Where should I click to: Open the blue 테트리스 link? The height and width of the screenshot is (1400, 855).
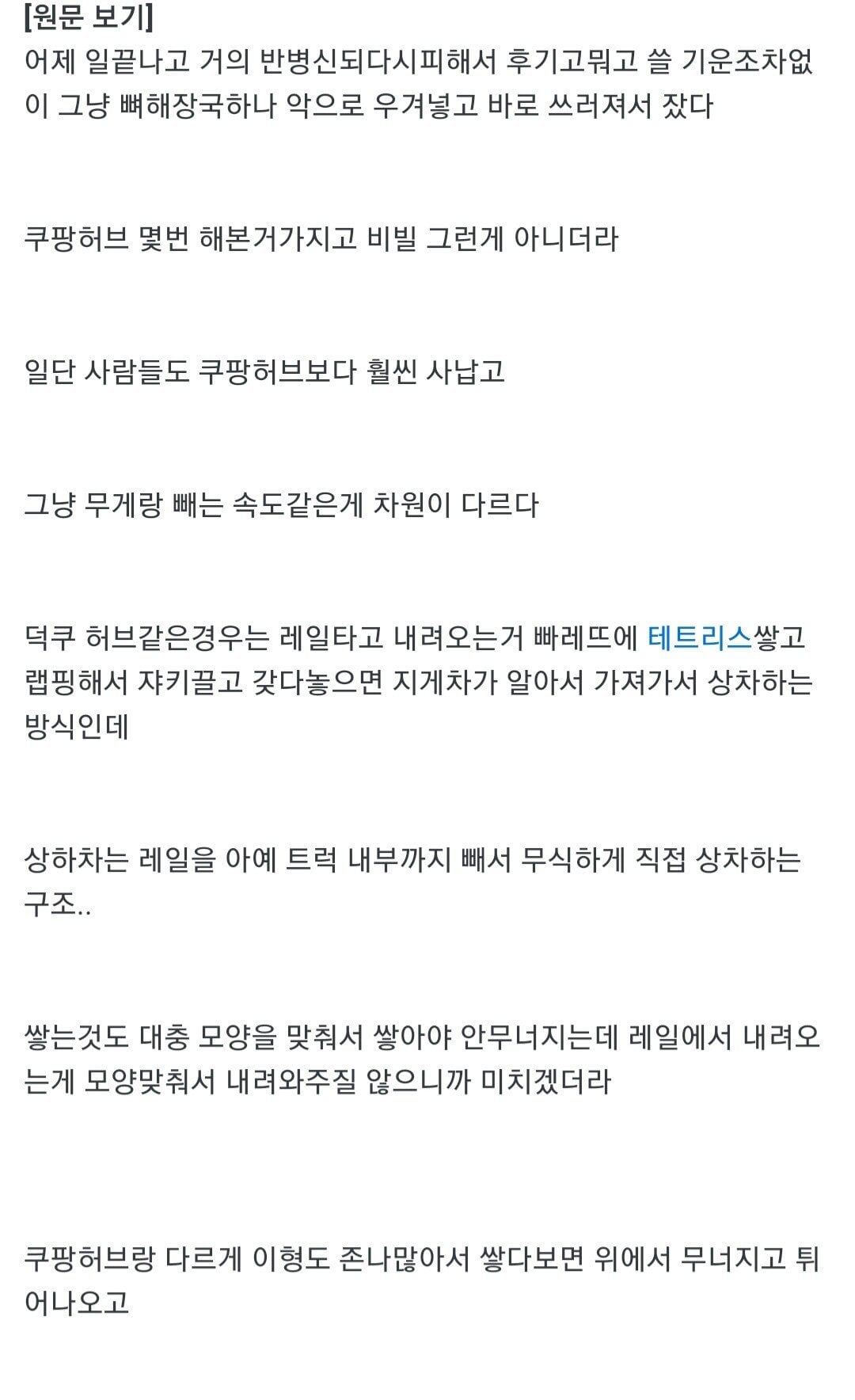[x=700, y=637]
